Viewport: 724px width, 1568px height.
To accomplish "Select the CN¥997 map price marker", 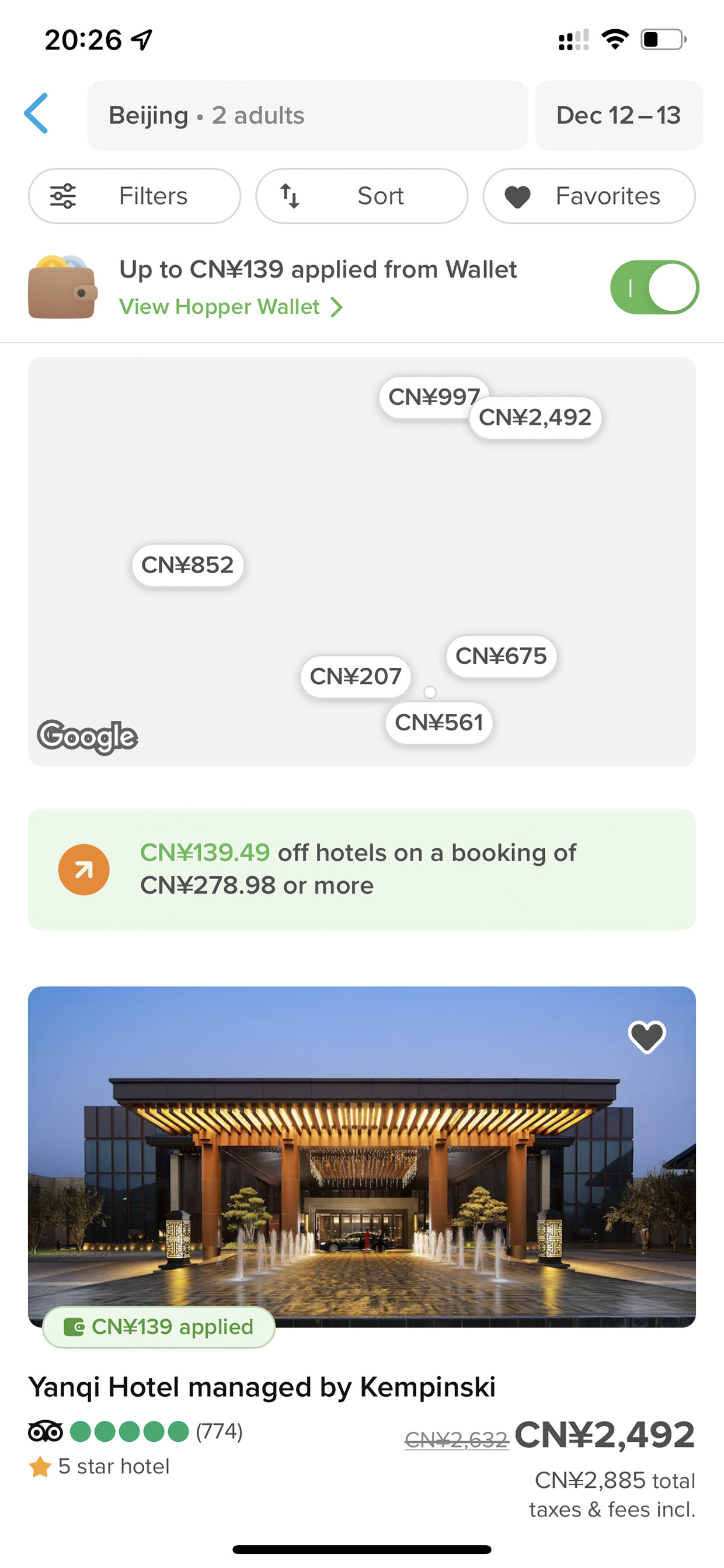I will [426, 397].
